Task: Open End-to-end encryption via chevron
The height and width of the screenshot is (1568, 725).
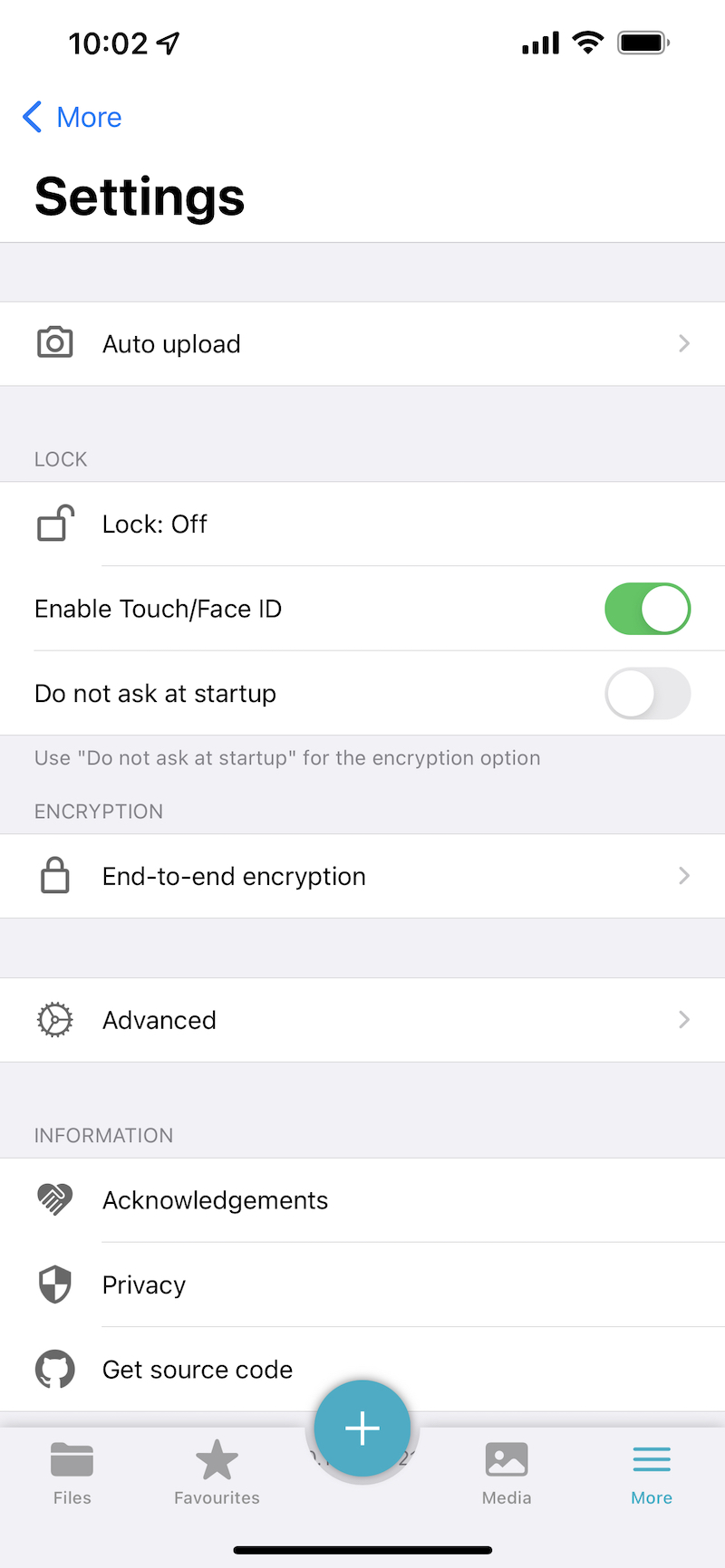Action: [x=684, y=875]
